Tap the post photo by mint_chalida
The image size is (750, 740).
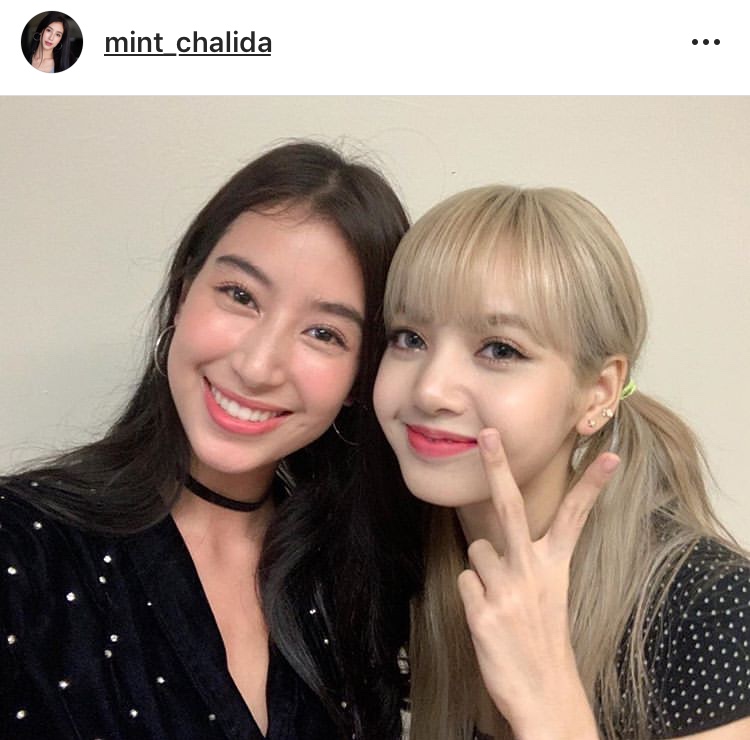click(375, 418)
